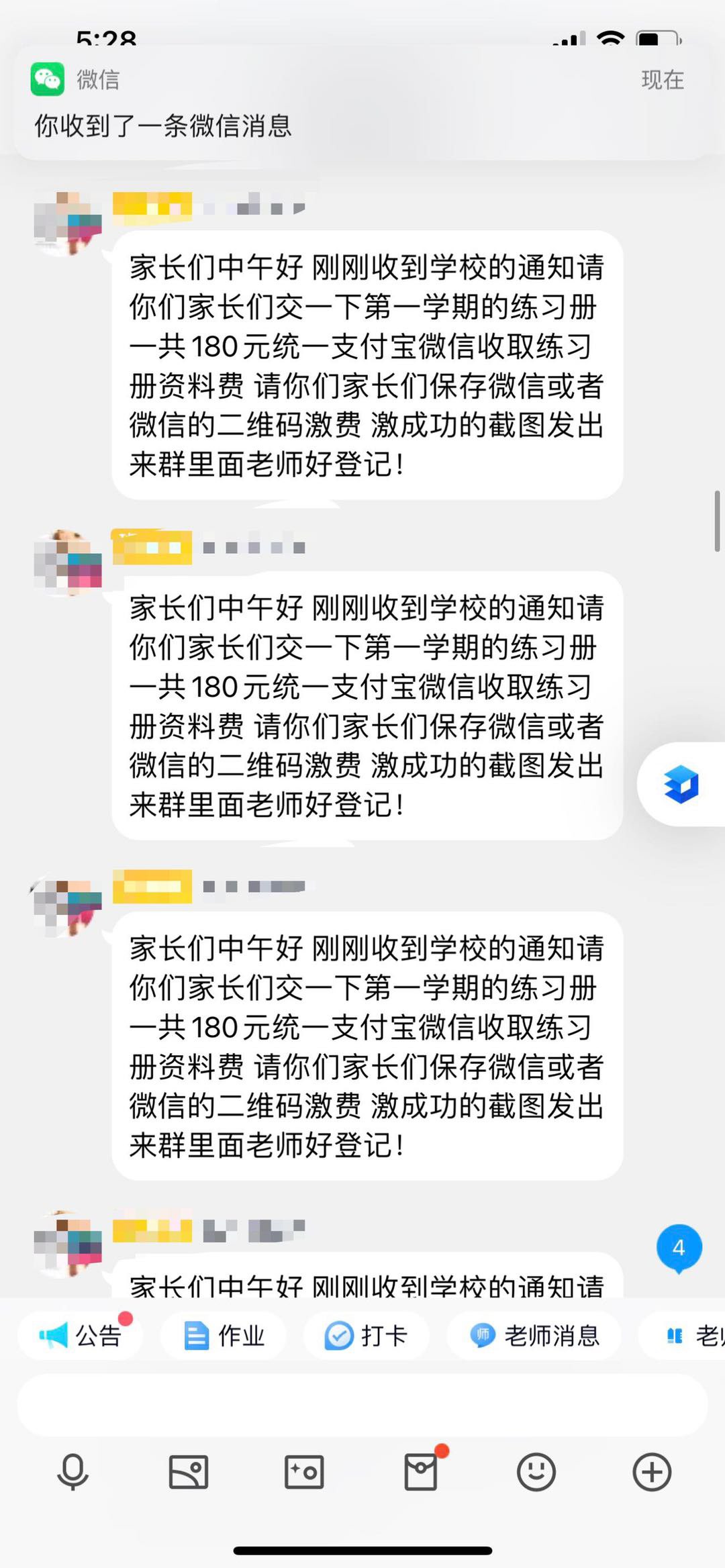Open the 公告 announcements shortcut
Image resolution: width=725 pixels, height=1568 pixels.
coord(81,1336)
